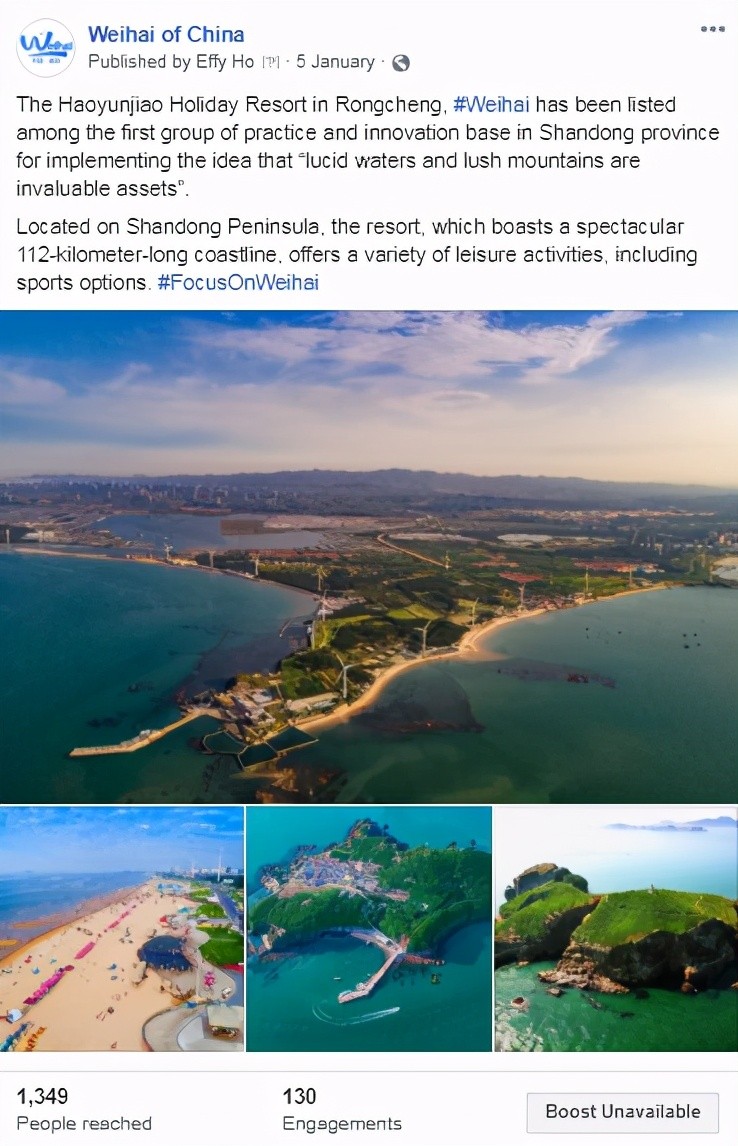Image resolution: width=738 pixels, height=1146 pixels.
Task: Tap the Boost Unavailable button
Action: [x=622, y=1111]
